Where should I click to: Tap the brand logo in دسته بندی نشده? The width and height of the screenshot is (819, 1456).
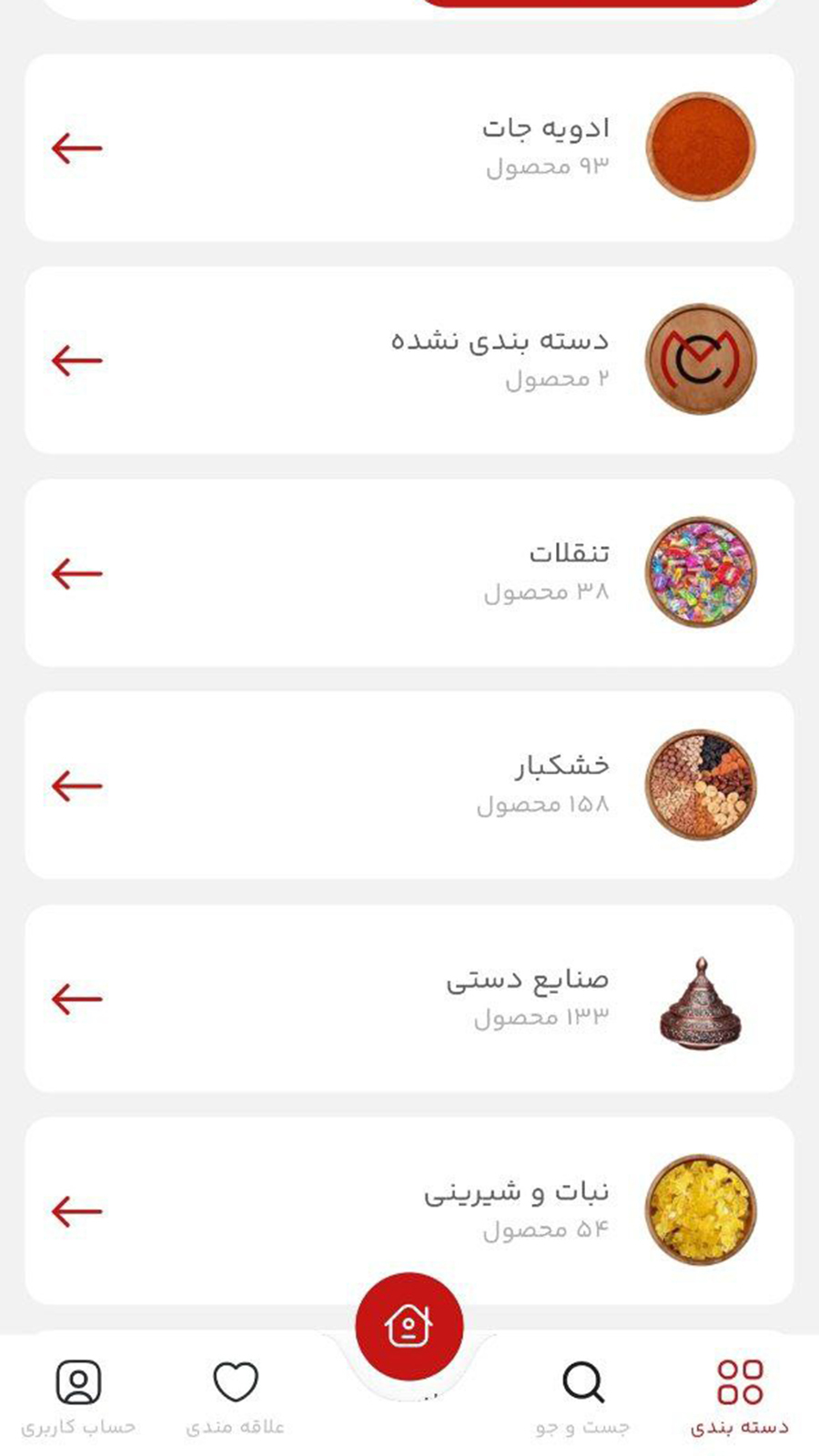coord(701,359)
